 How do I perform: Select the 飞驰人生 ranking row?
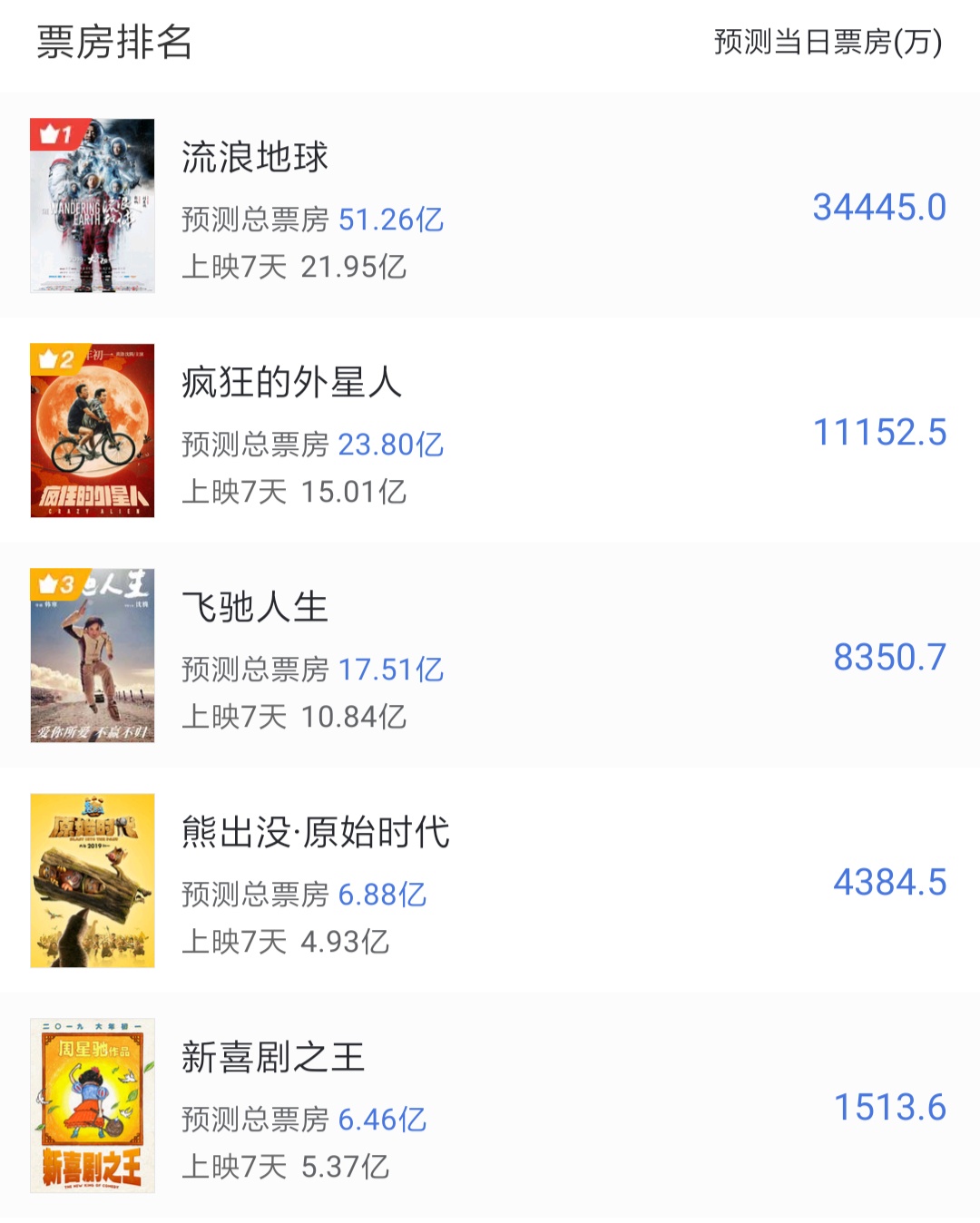pos(490,656)
